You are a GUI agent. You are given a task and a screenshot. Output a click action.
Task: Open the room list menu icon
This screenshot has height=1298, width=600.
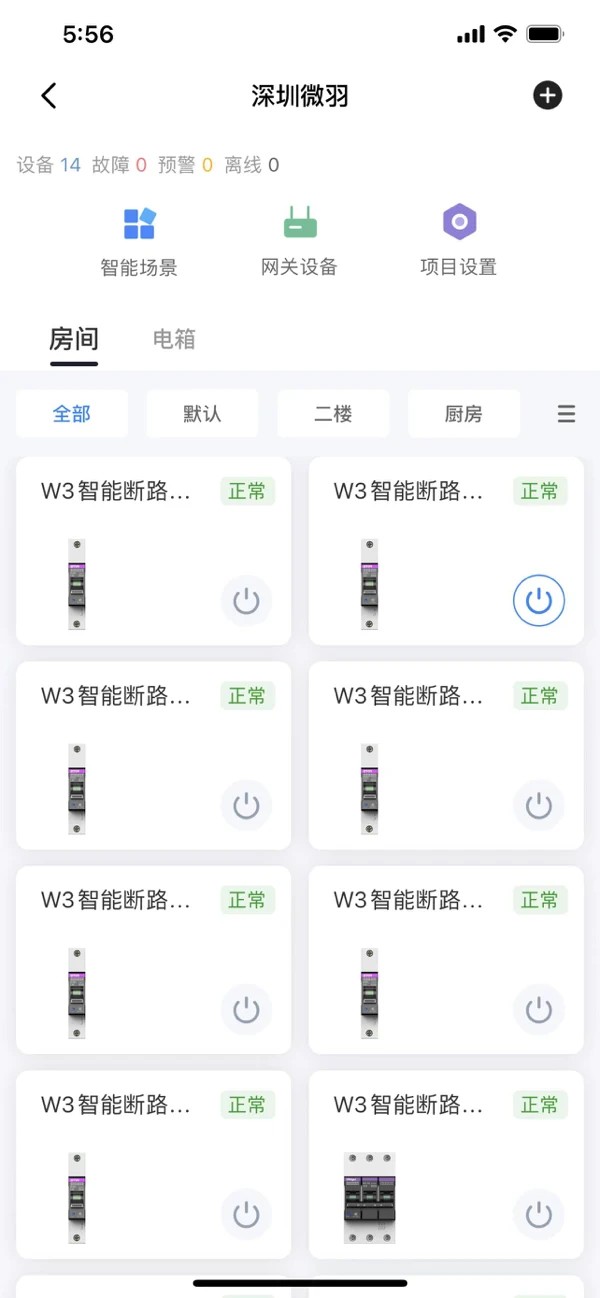coord(566,414)
